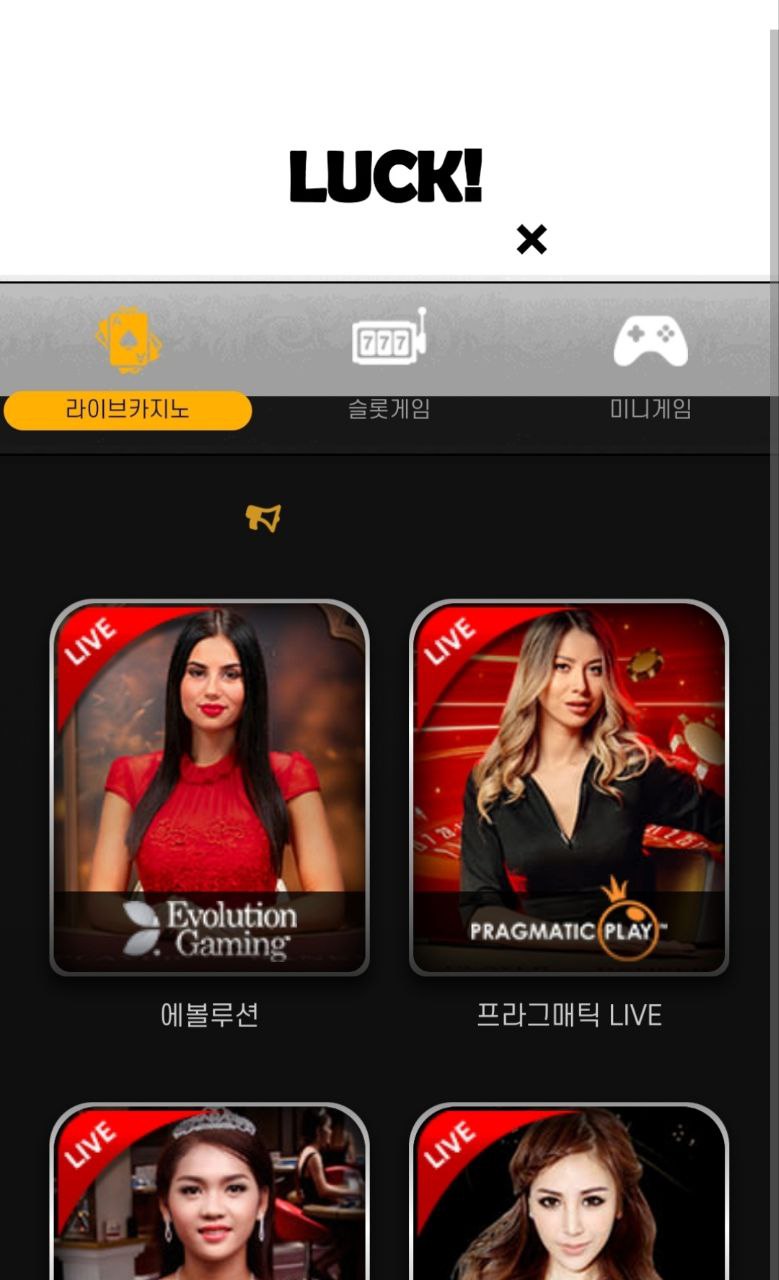This screenshot has height=1280, width=779.
Task: Close the menu with the X icon
Action: click(531, 239)
